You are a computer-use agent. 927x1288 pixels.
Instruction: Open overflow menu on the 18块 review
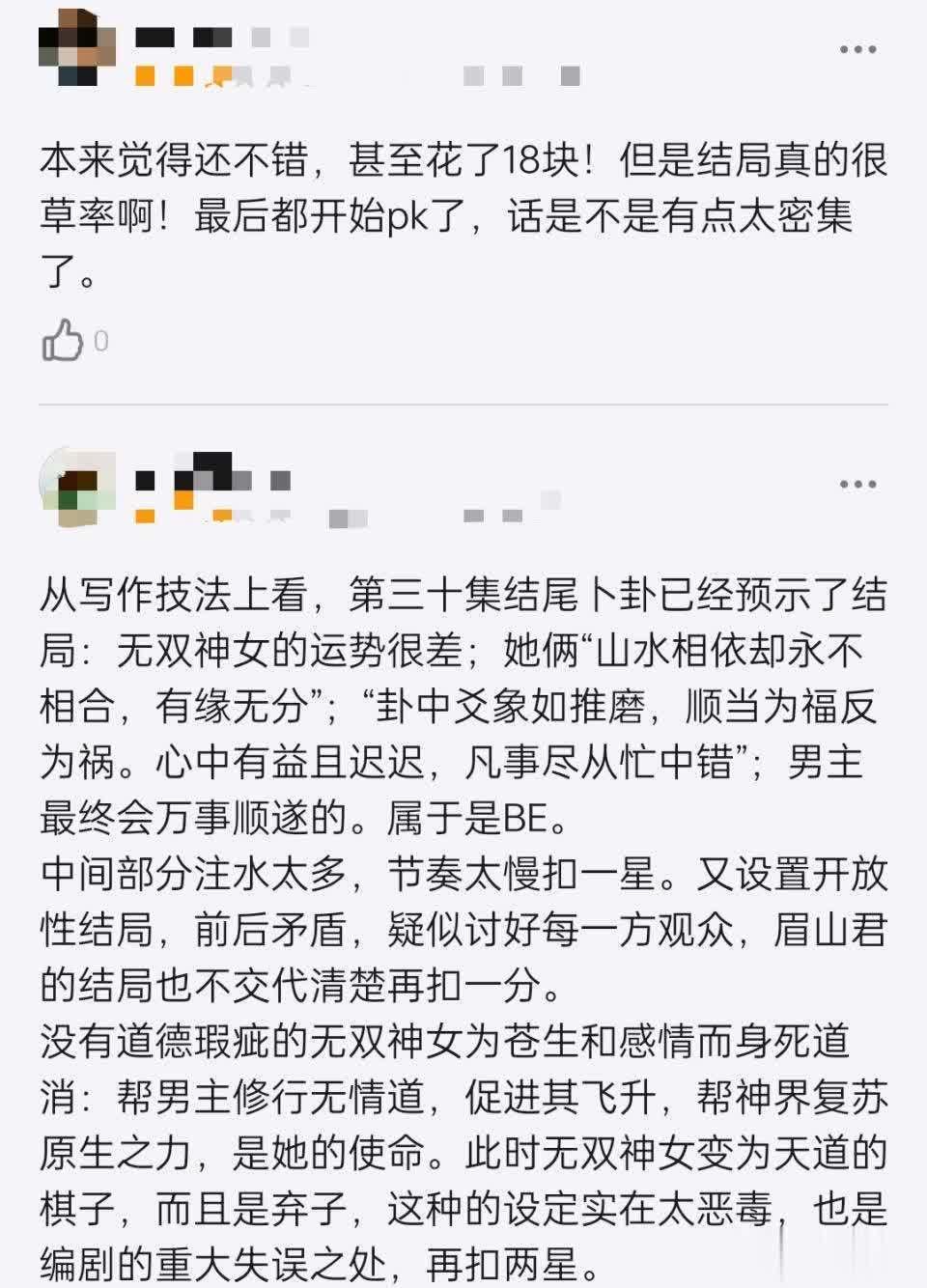[857, 49]
